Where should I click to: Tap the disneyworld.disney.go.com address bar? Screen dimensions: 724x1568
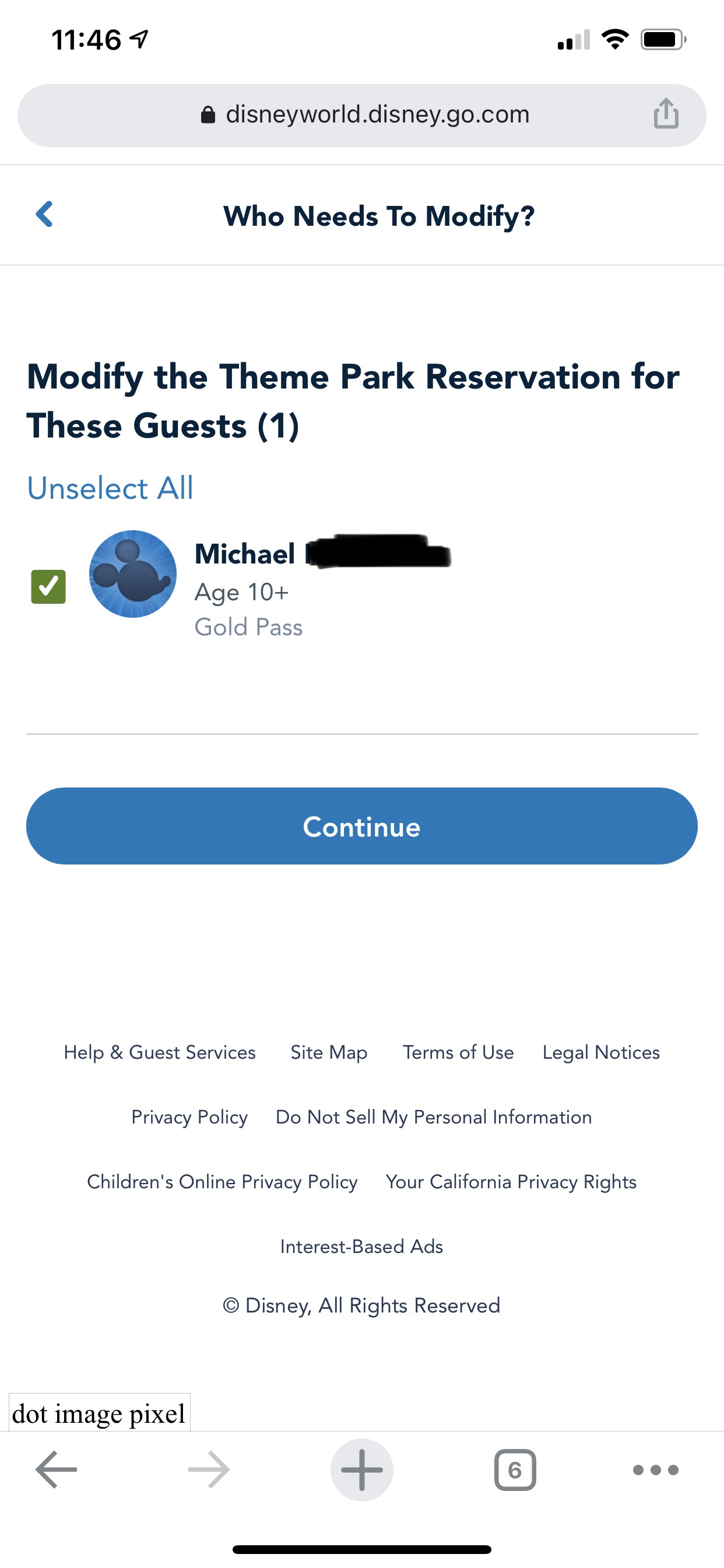(x=365, y=115)
